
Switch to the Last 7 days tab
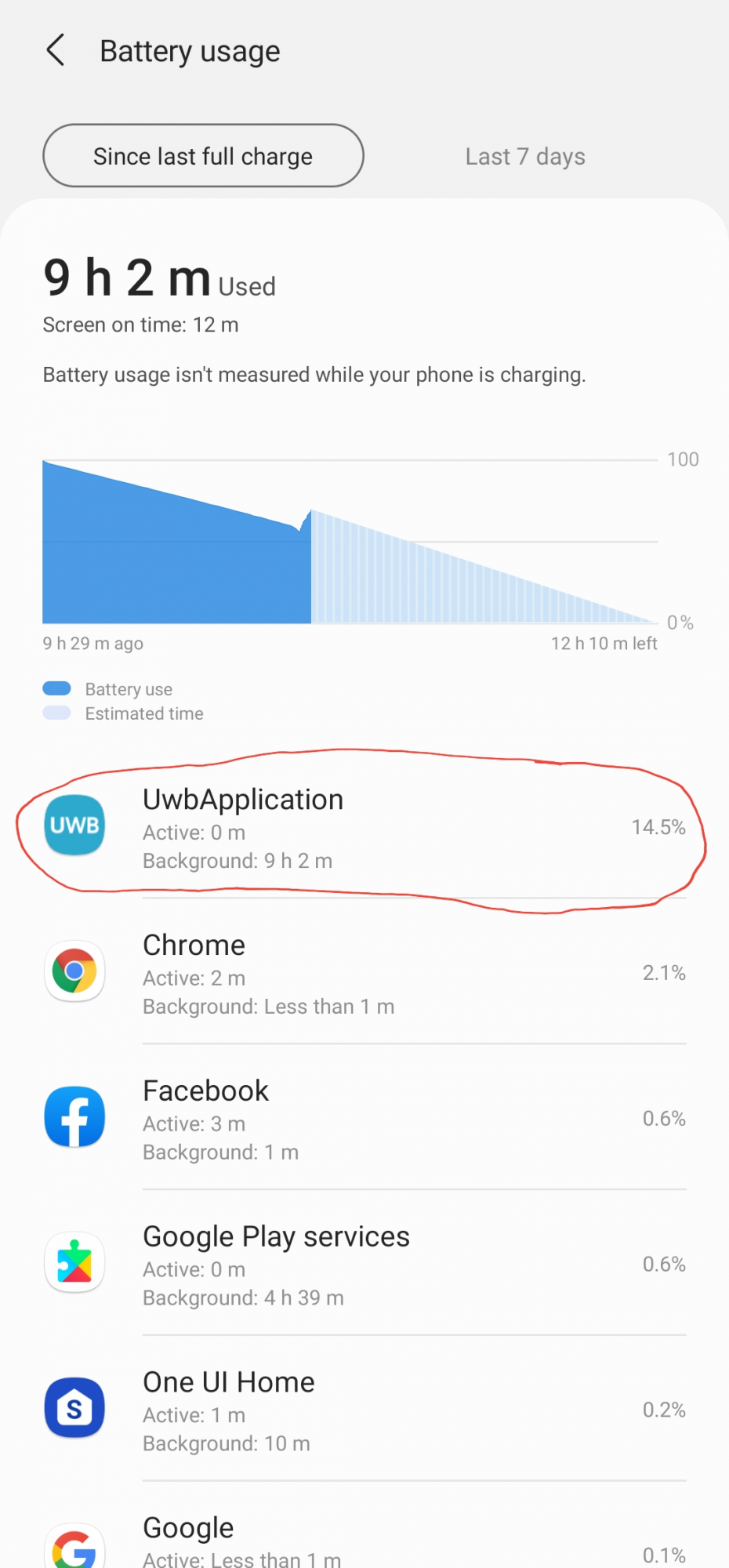click(x=525, y=156)
